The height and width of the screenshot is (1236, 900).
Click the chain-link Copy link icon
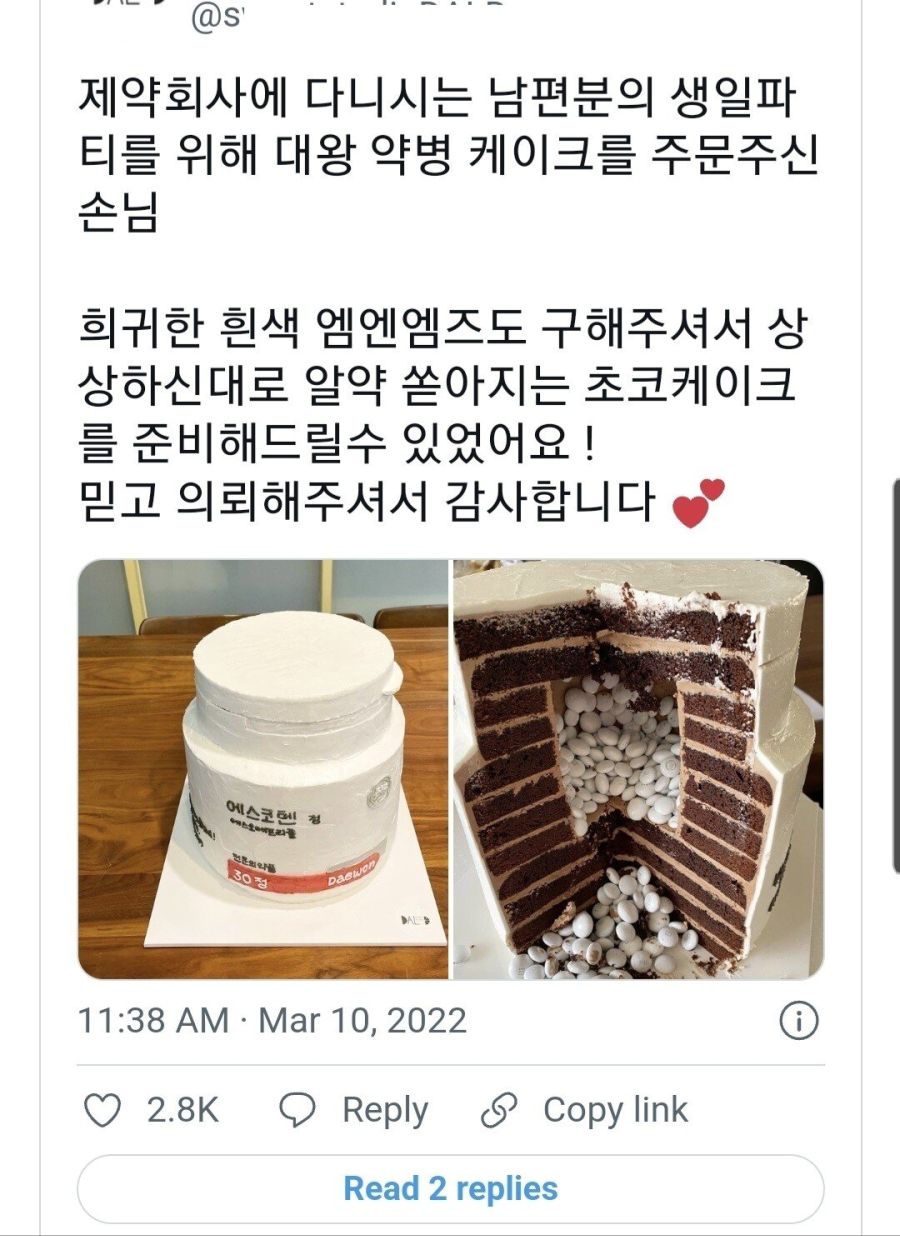click(501, 1108)
